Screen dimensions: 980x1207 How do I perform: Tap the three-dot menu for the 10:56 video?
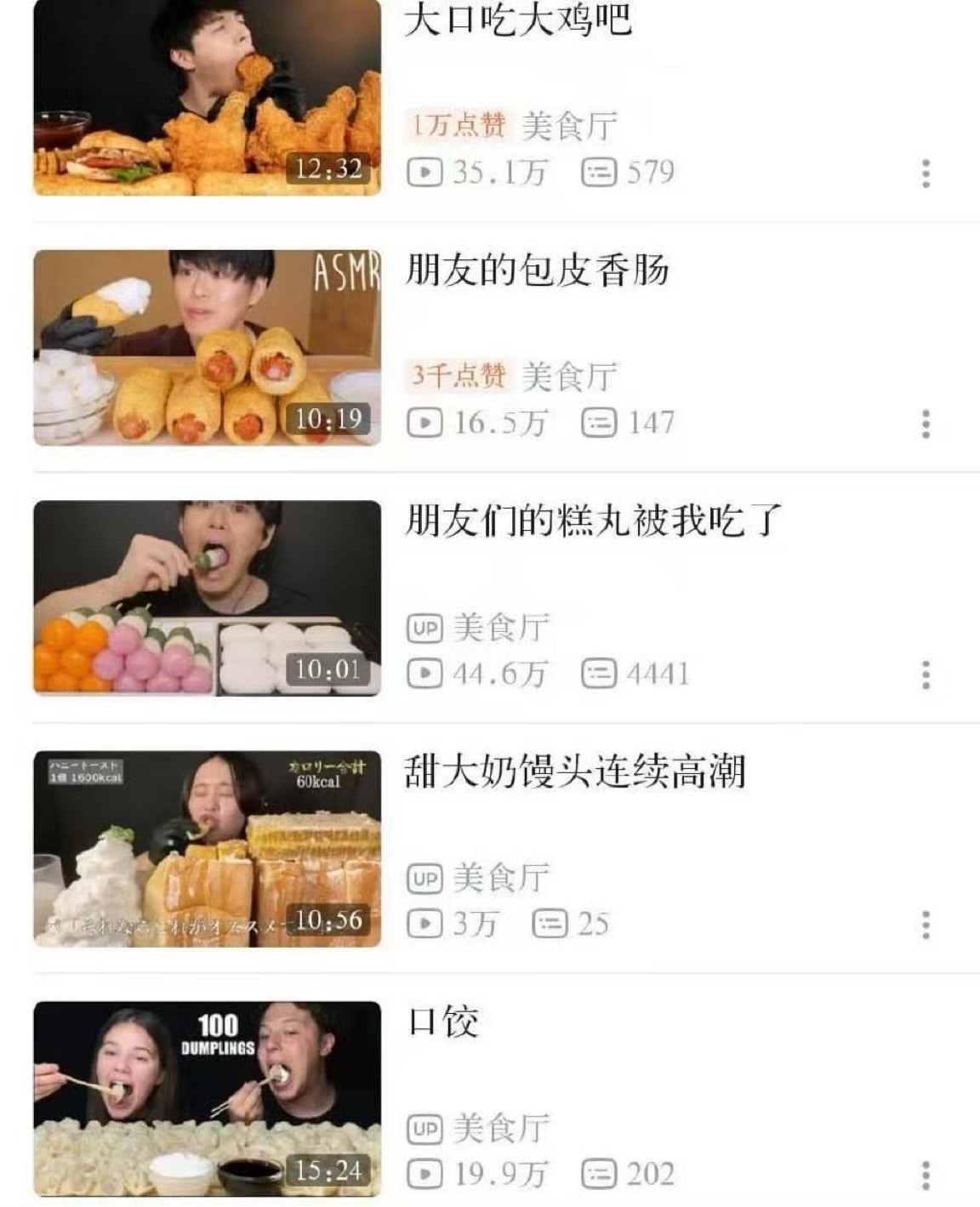point(926,925)
